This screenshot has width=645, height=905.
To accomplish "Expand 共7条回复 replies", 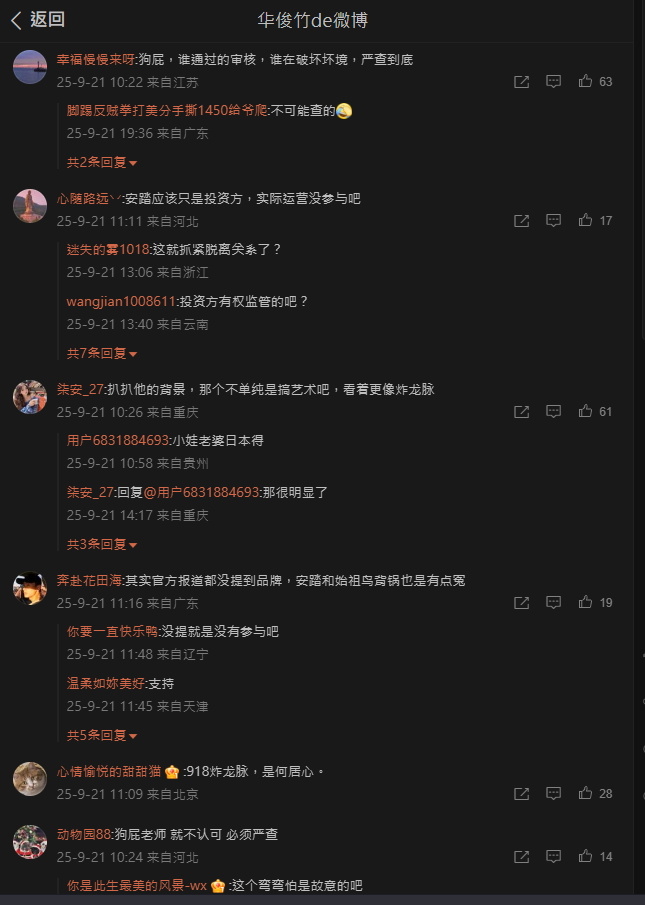I will (x=102, y=353).
